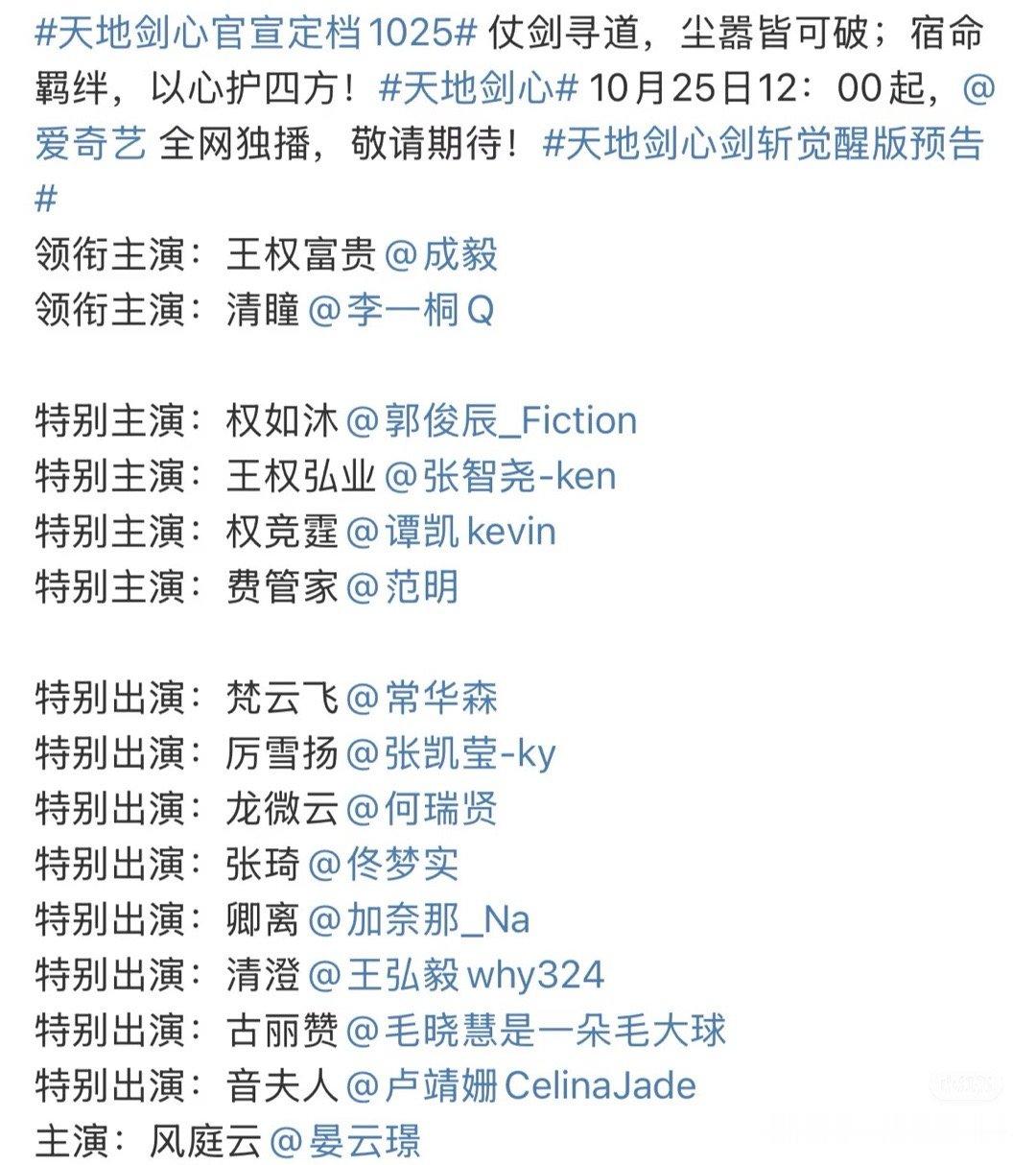Screen dimensions: 1036x1165
Task: Open the @加奈那_Na mention
Action: (x=419, y=920)
